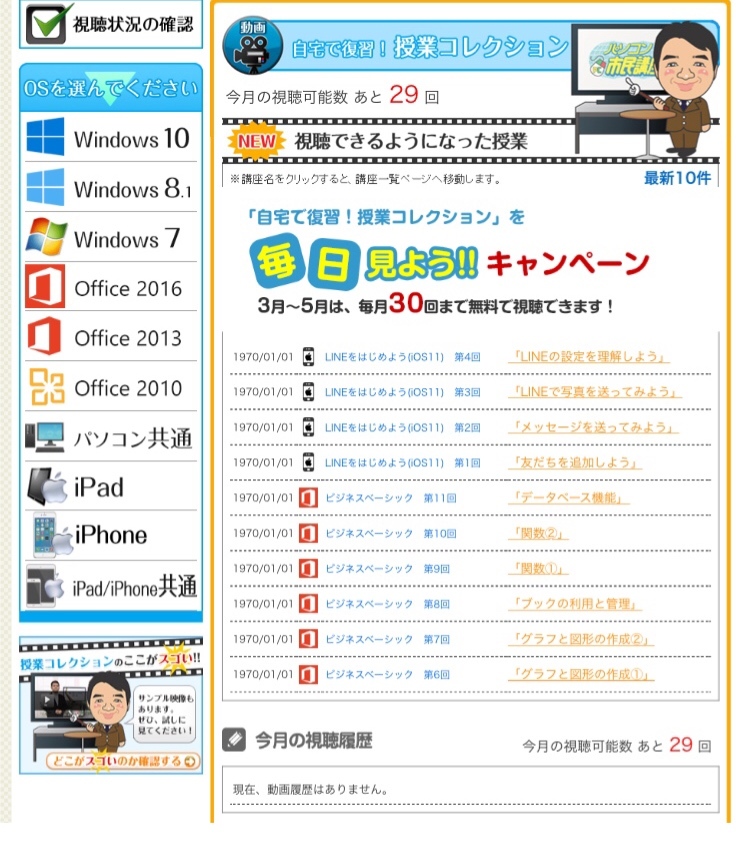The height and width of the screenshot is (843, 736).
Task: Open 視聴状況の確認 button
Action: 110,24
